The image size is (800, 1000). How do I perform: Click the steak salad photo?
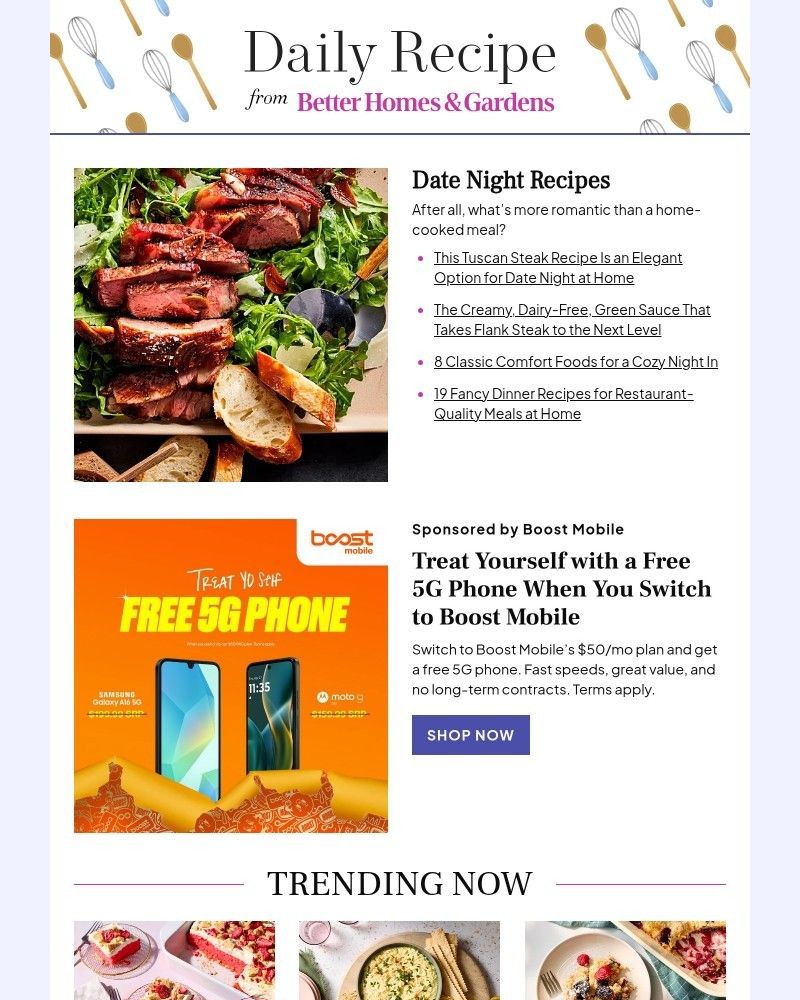pyautogui.click(x=230, y=323)
